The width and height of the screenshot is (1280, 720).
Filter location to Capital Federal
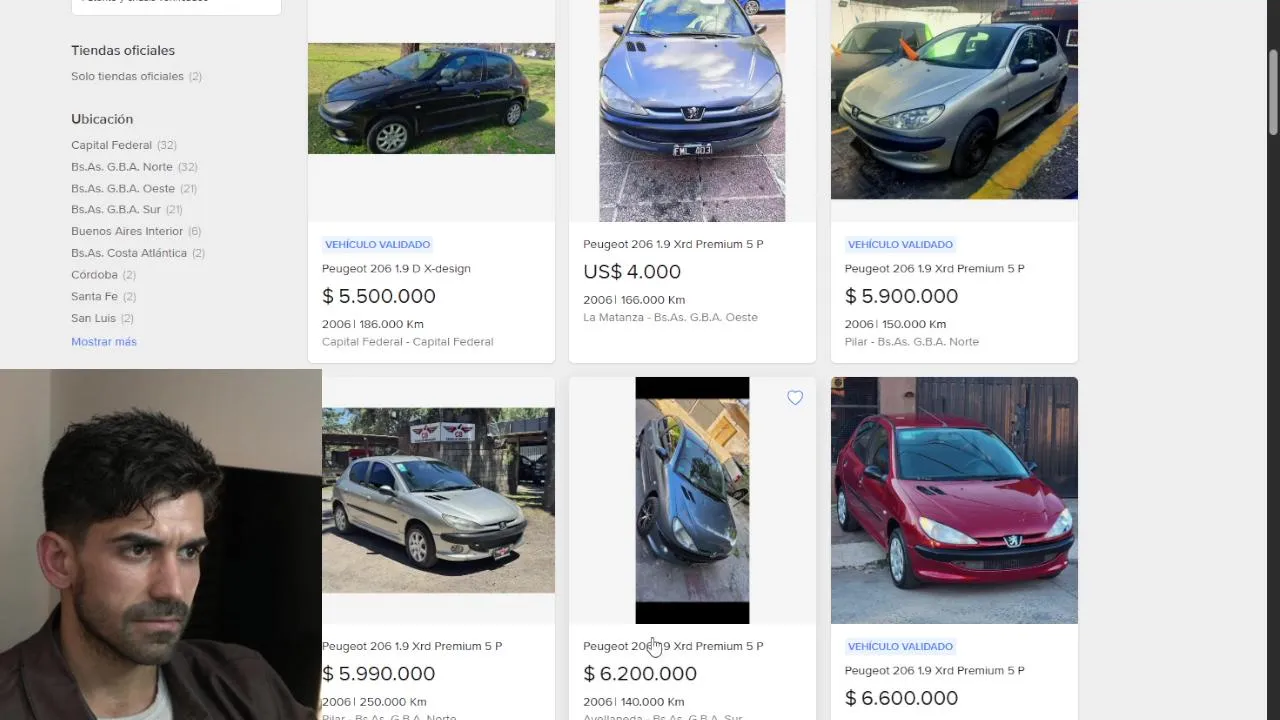111,145
